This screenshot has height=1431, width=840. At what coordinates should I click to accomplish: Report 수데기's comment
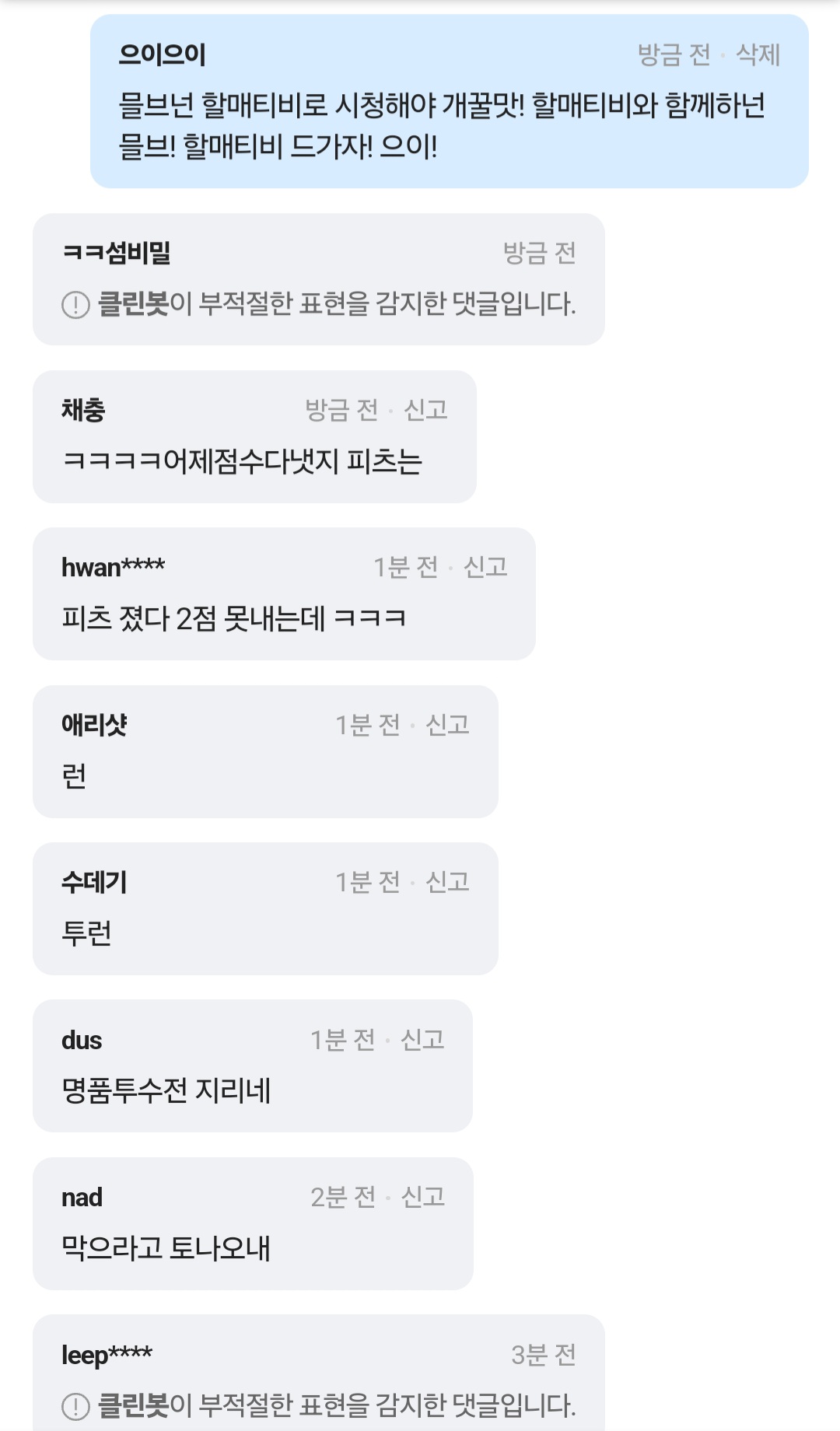pyautogui.click(x=447, y=882)
